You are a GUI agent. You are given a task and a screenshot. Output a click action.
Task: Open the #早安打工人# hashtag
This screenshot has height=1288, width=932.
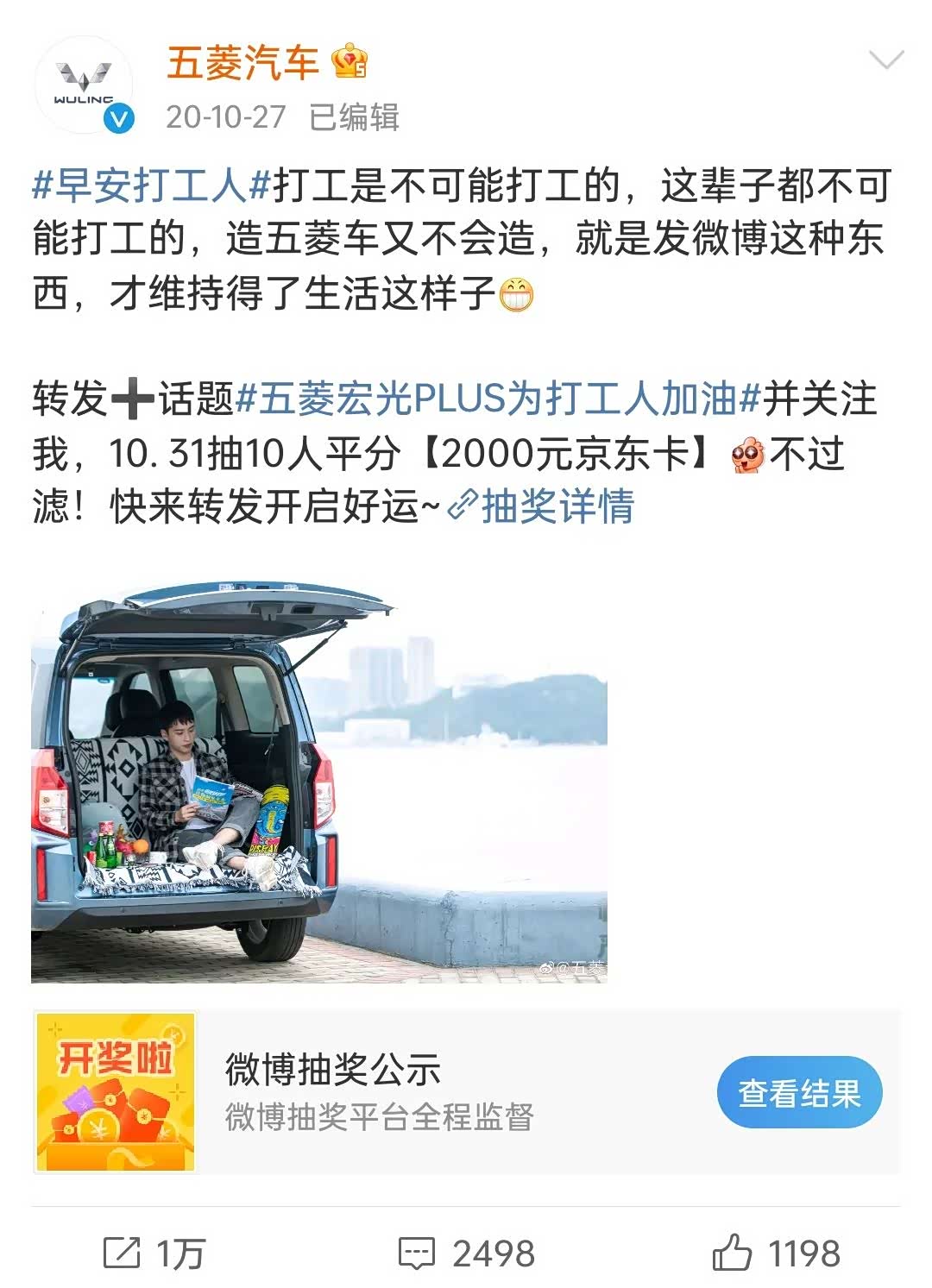coord(151,185)
